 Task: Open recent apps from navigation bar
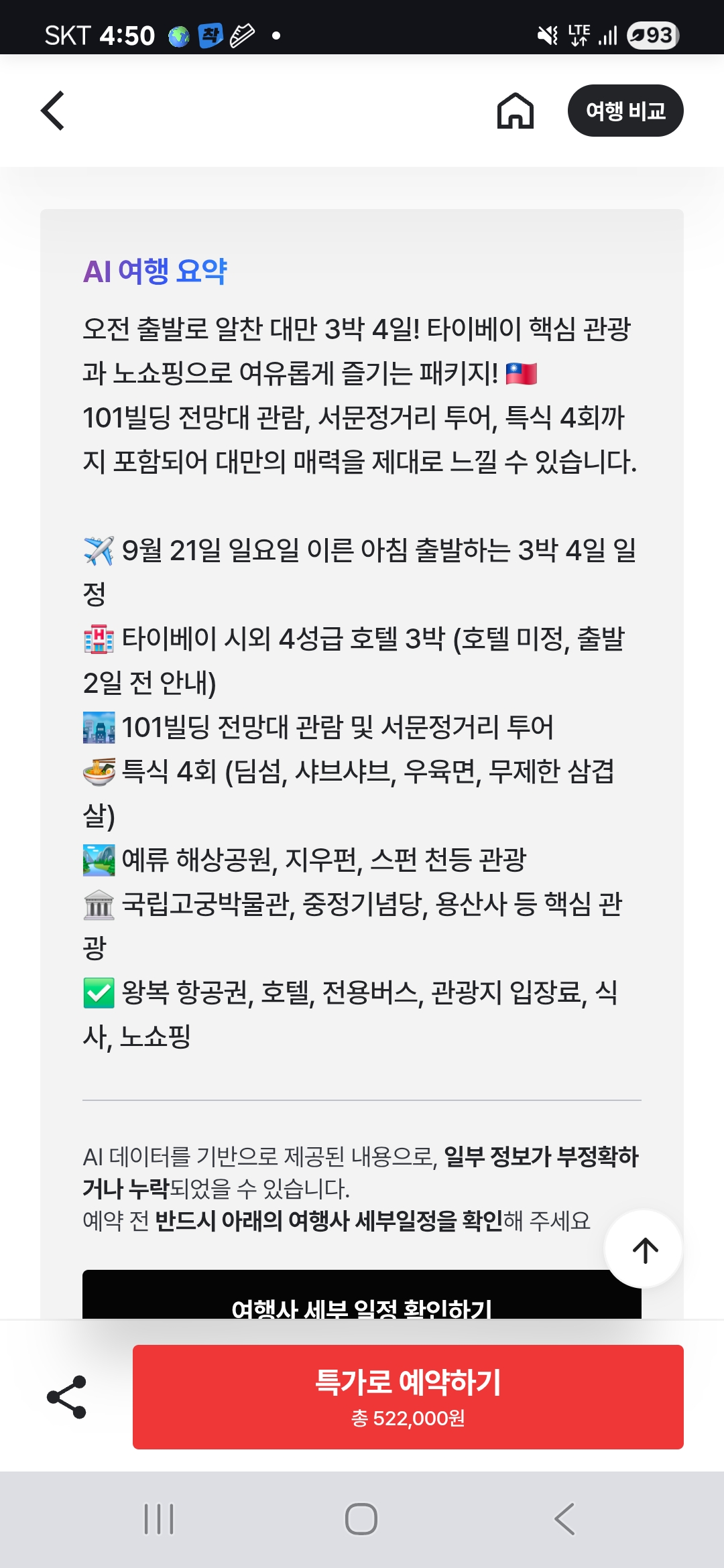159,1519
